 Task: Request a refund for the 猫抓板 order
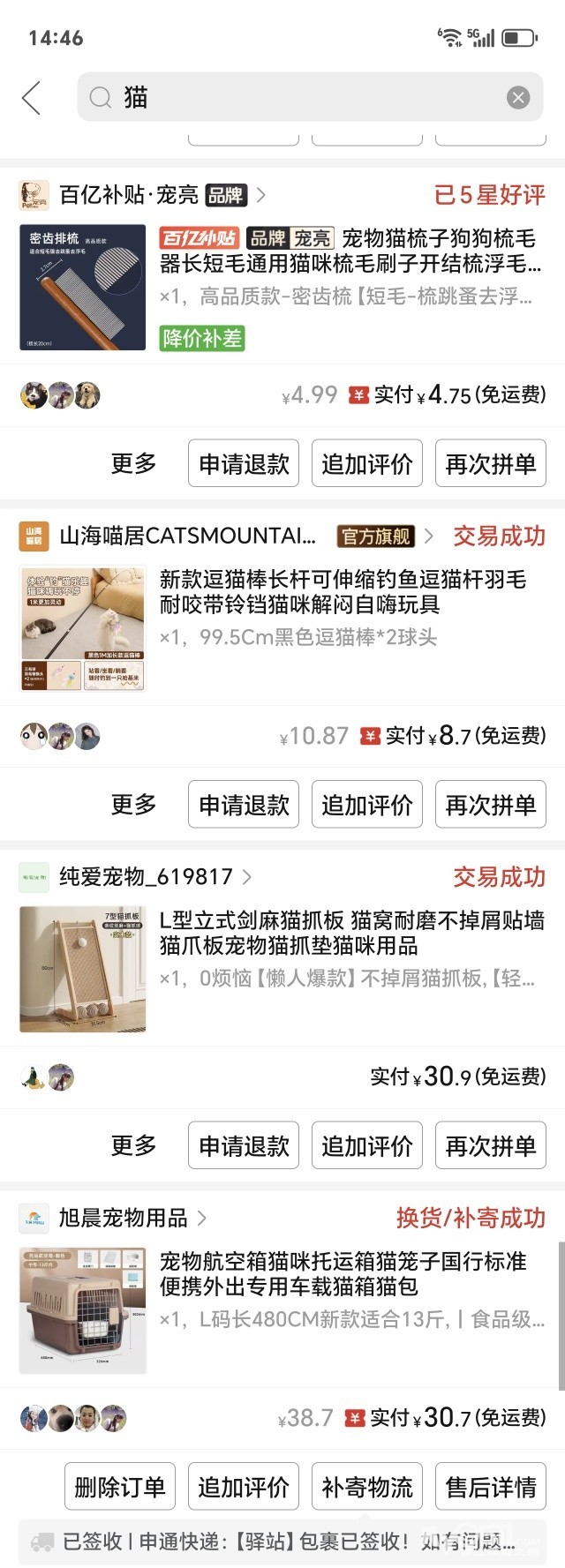tap(244, 1146)
